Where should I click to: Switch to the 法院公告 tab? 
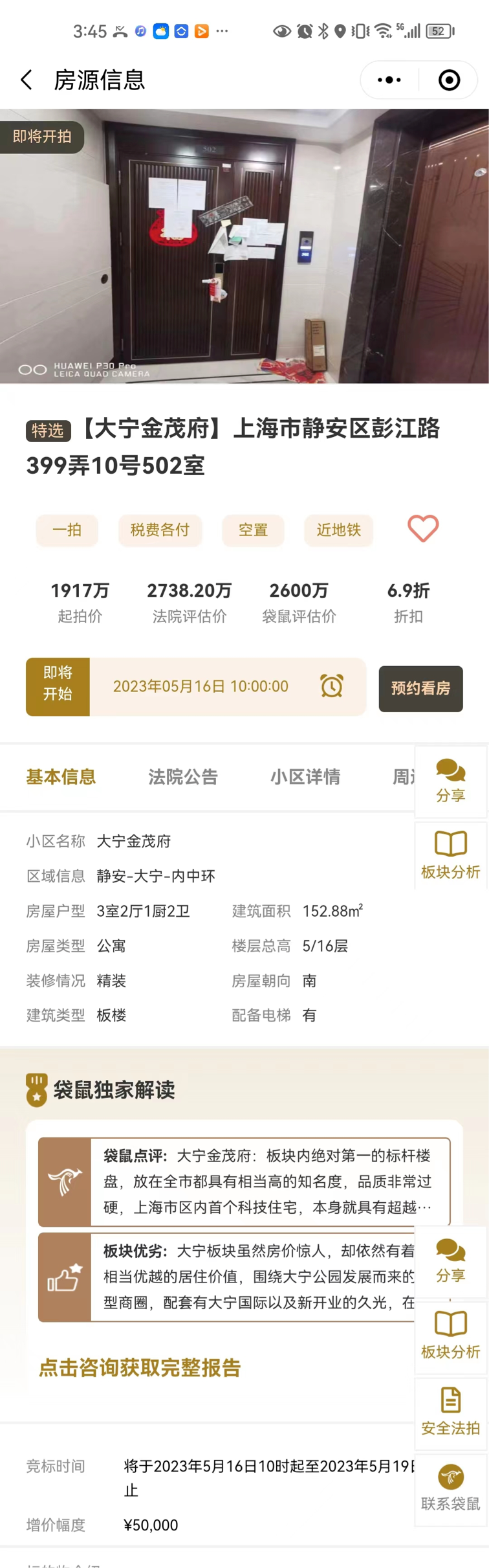coord(183,777)
